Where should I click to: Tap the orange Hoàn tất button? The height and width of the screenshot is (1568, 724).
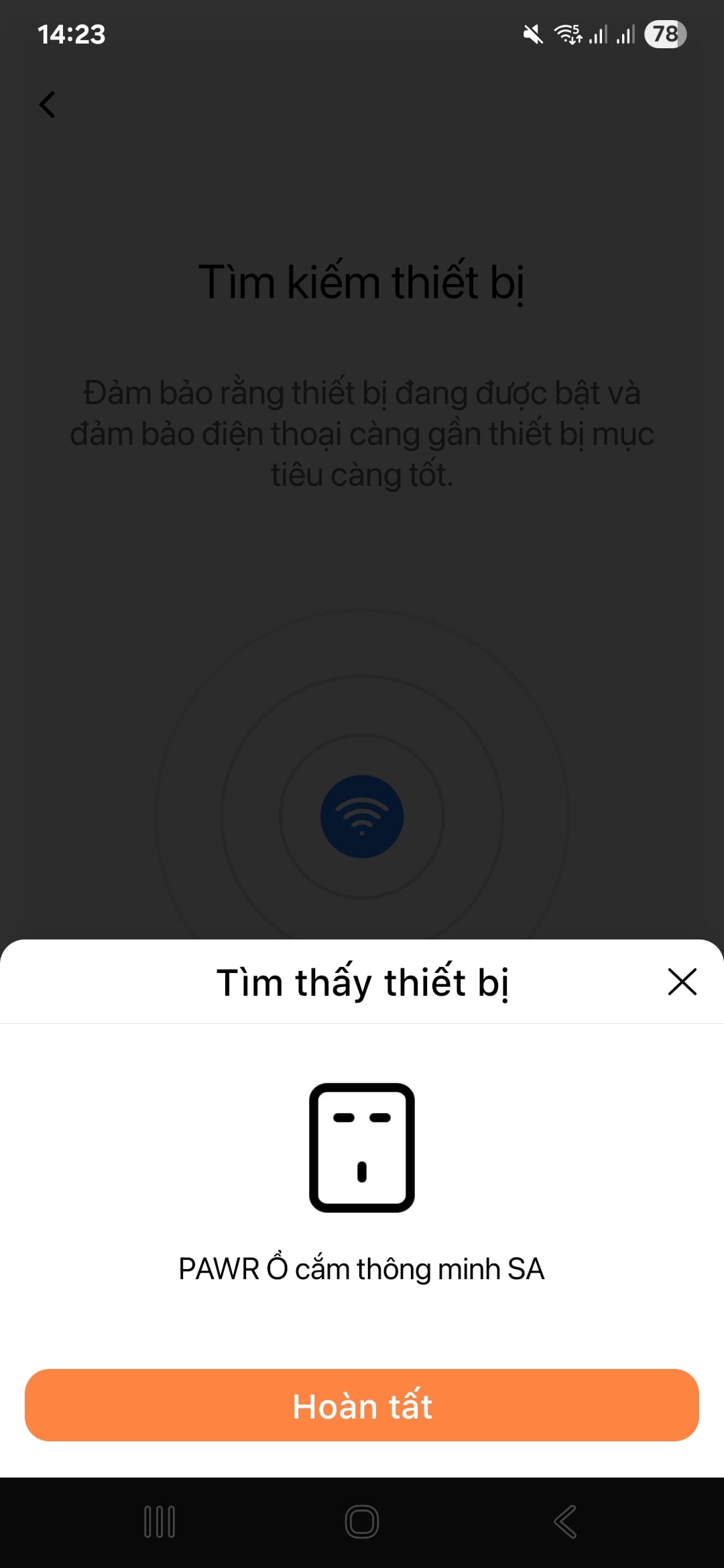point(362,1405)
